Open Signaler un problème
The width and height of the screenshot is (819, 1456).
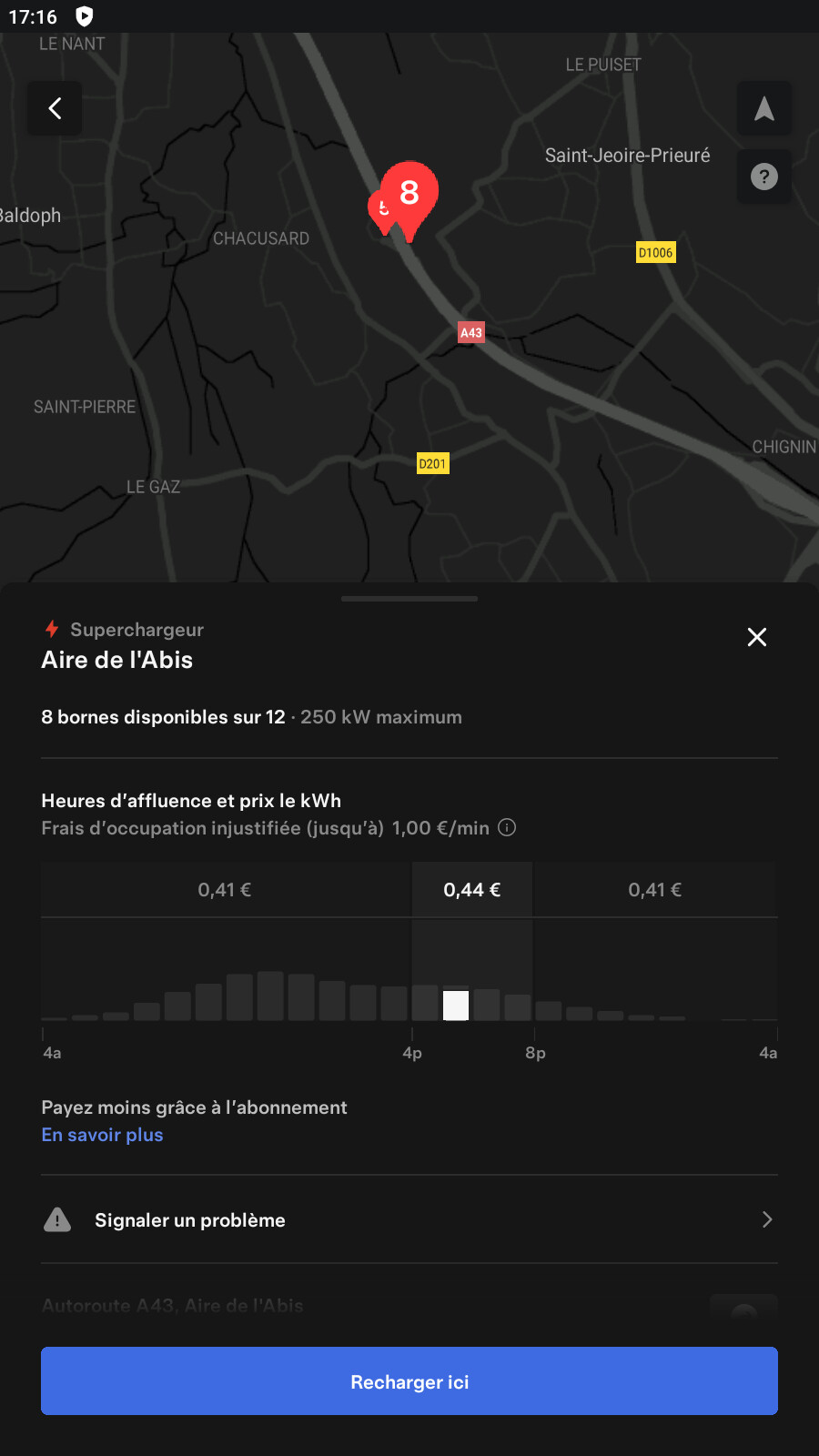point(409,1219)
